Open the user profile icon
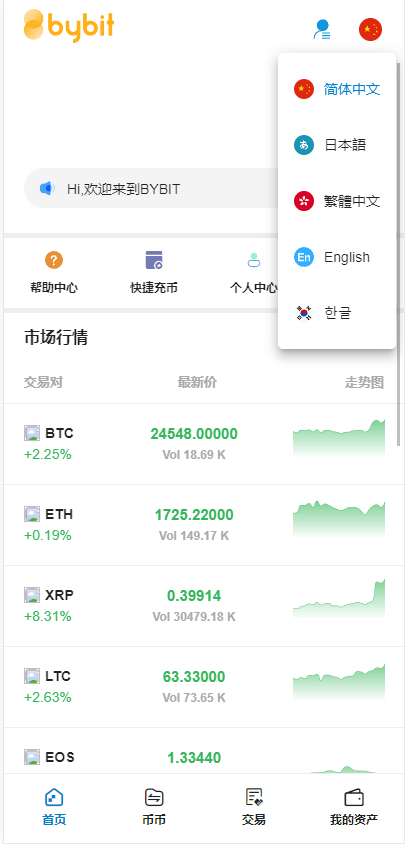Screen dimensions: 405x844 [322, 29]
